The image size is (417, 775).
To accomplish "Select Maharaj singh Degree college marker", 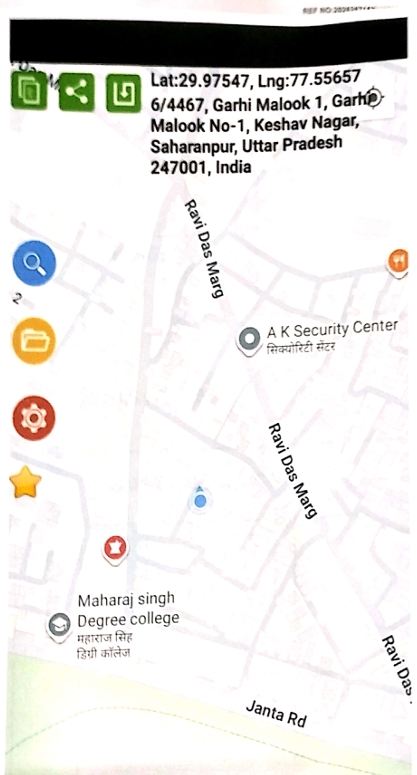I will tap(59, 625).
